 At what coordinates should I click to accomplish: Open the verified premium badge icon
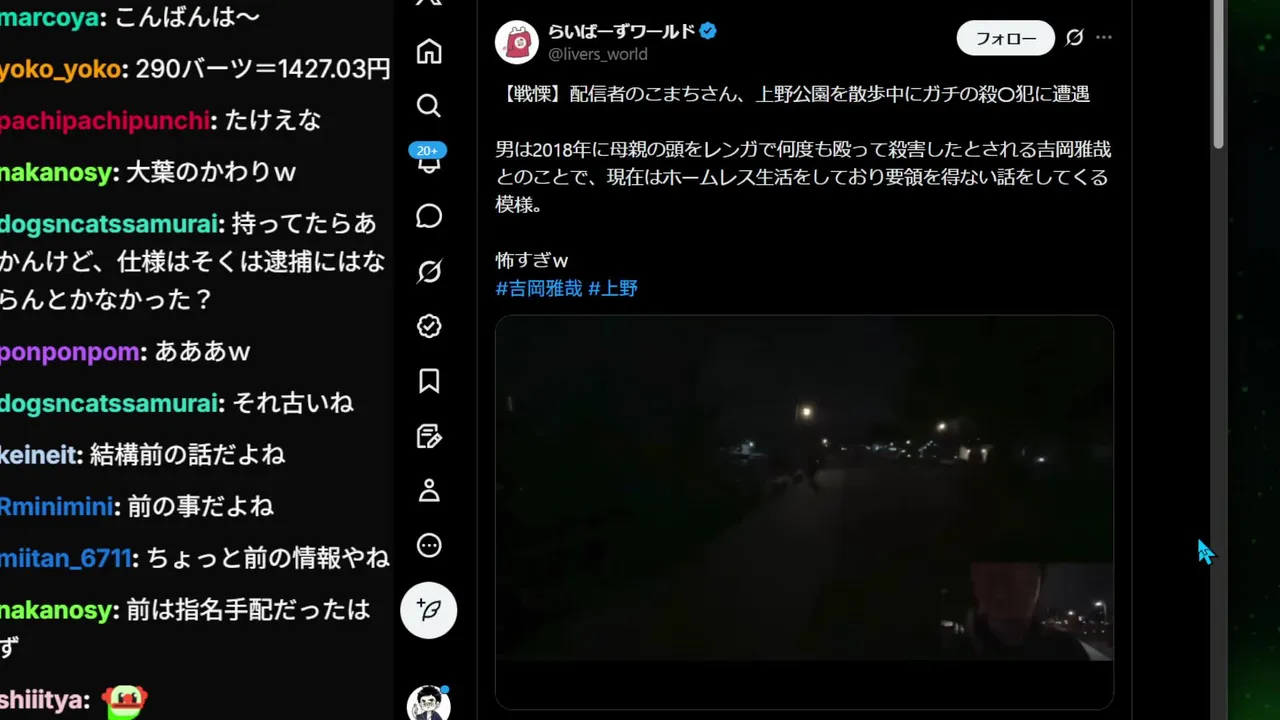click(x=429, y=326)
